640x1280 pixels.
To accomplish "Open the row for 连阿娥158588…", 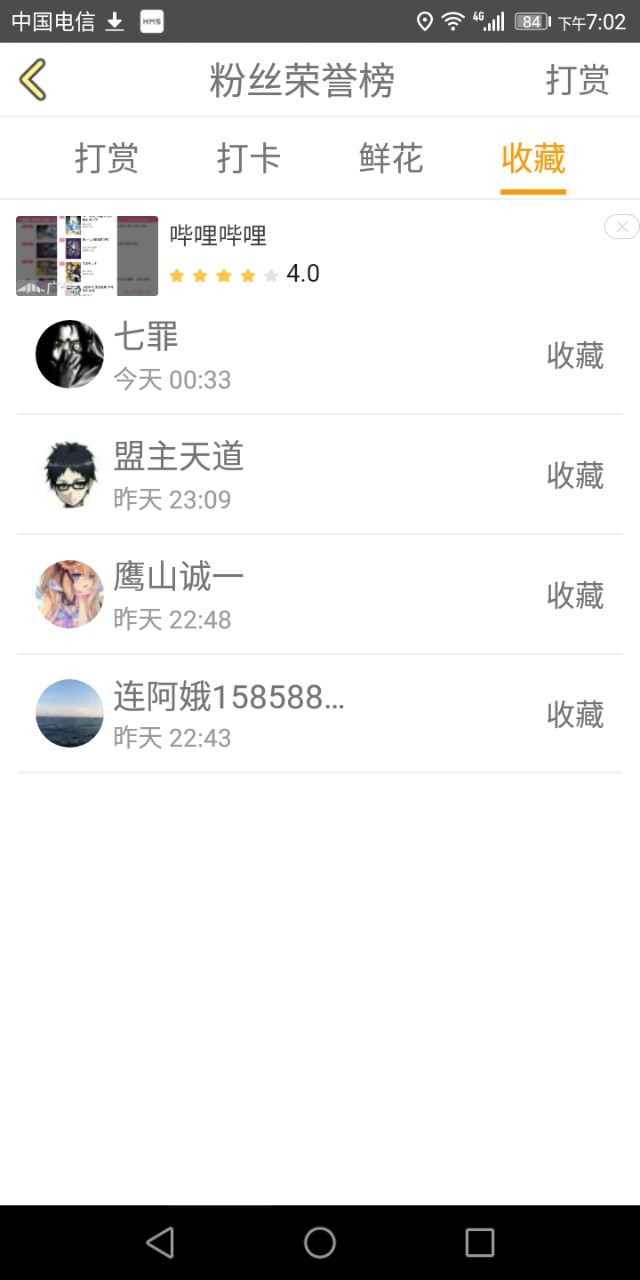I will coord(320,714).
